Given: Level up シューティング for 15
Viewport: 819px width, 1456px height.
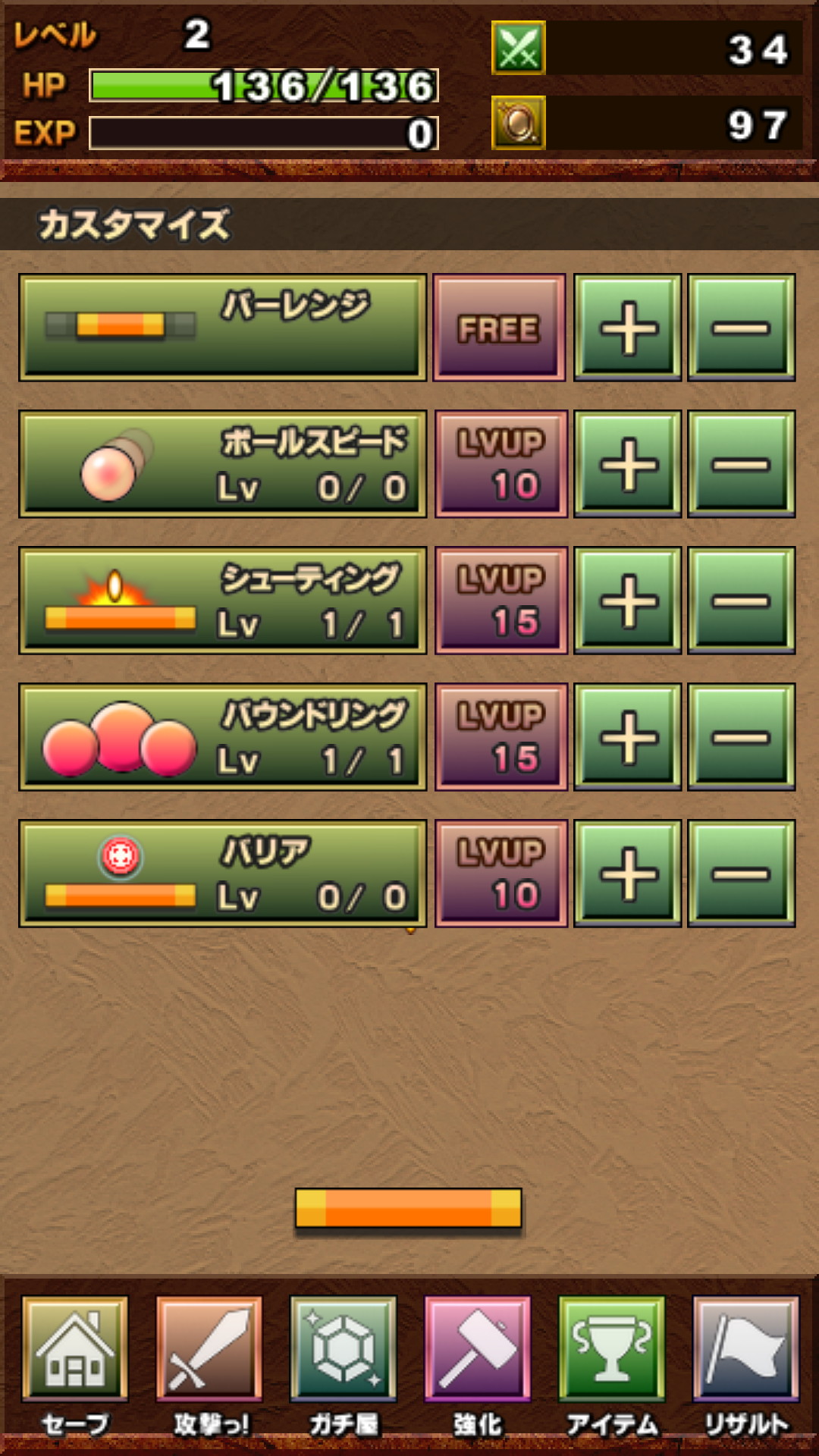Looking at the screenshot, I should (500, 601).
